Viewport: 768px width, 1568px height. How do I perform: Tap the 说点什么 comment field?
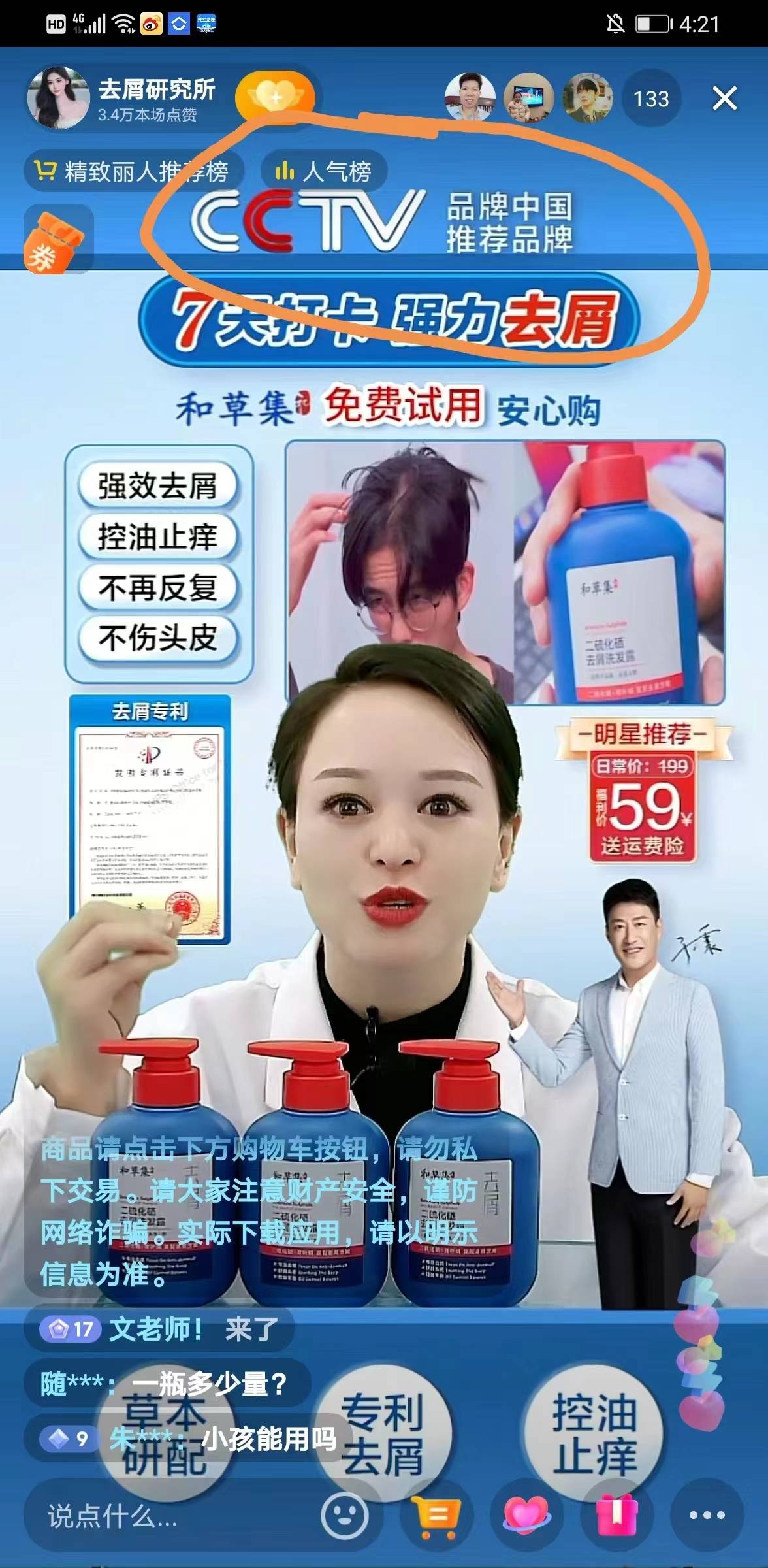163,1516
